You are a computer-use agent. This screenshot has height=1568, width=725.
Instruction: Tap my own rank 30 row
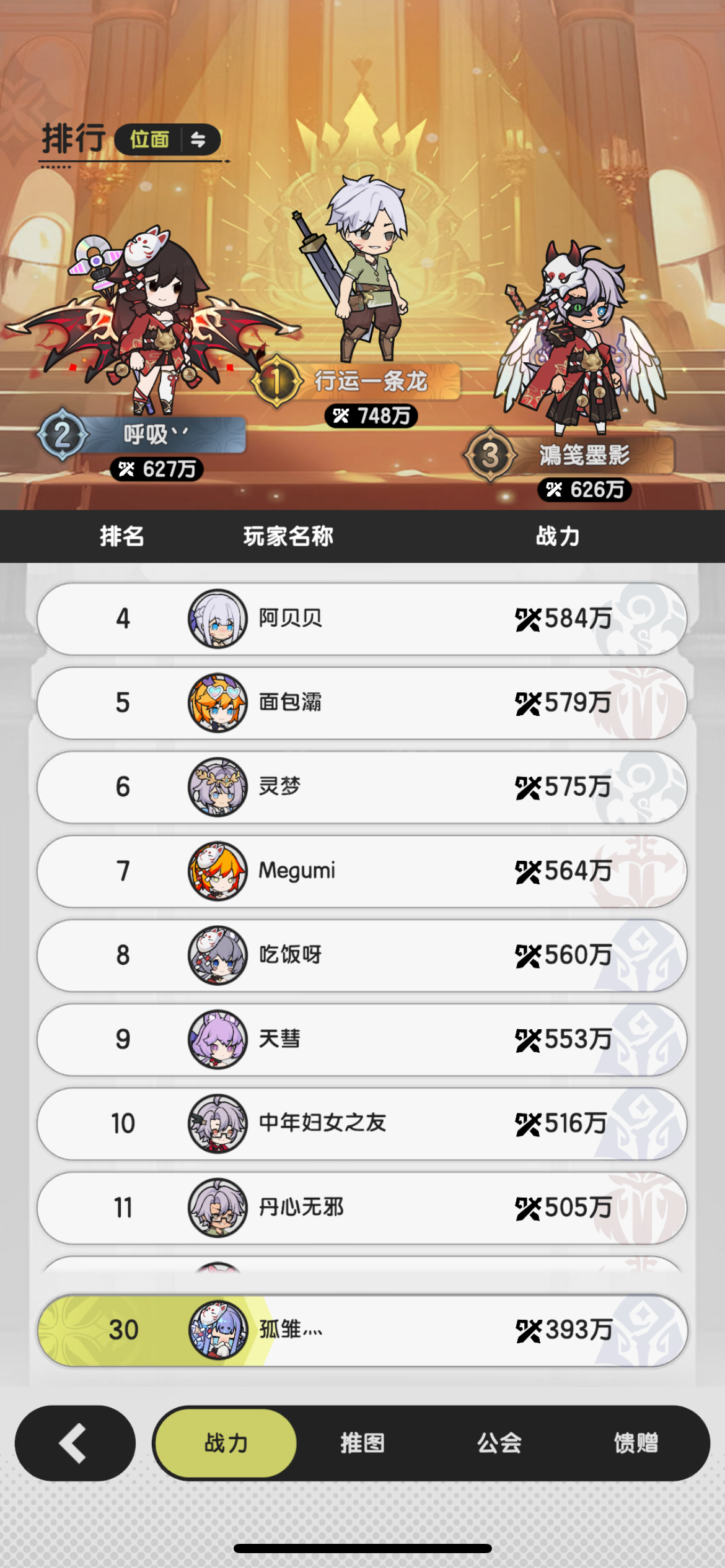pos(362,1330)
